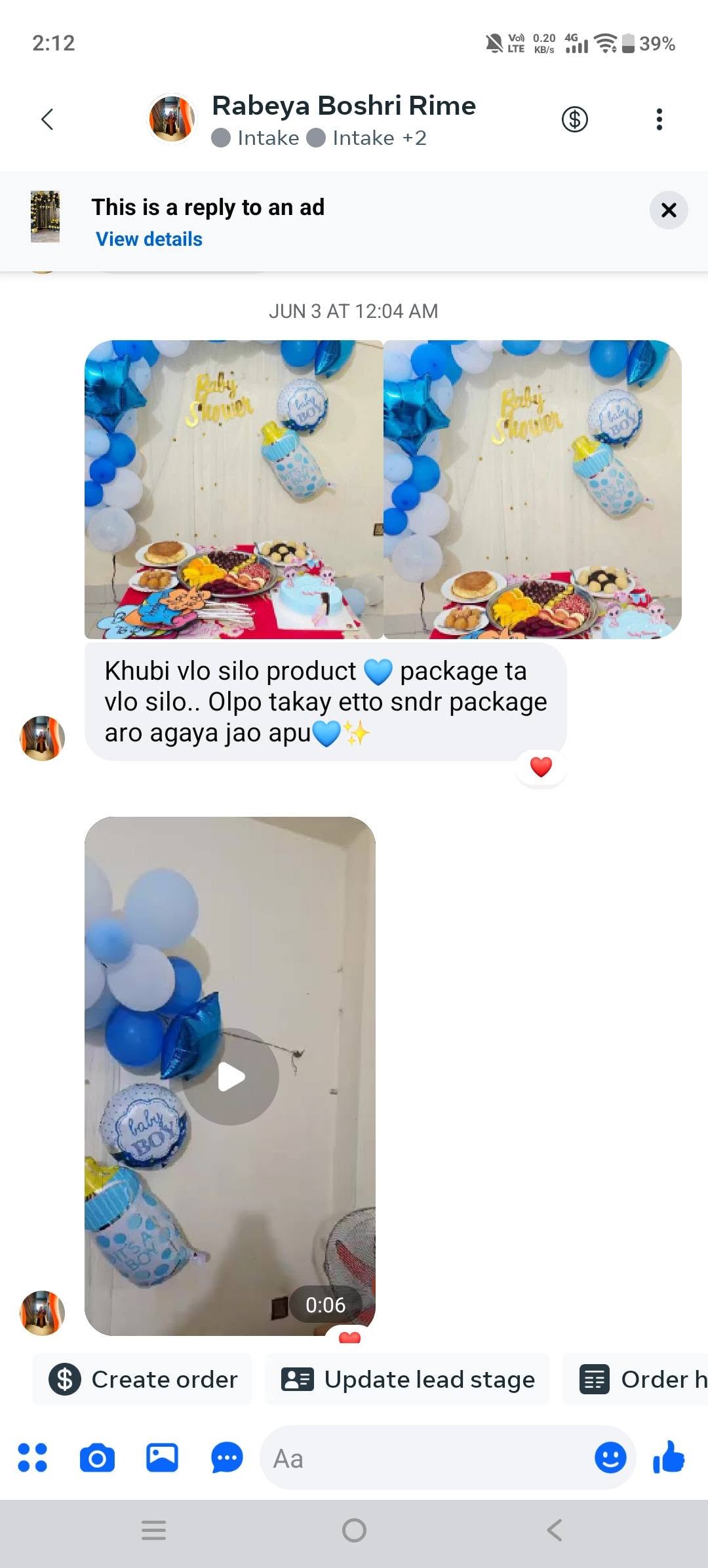Play the 0:06 balloon video

tap(230, 1076)
